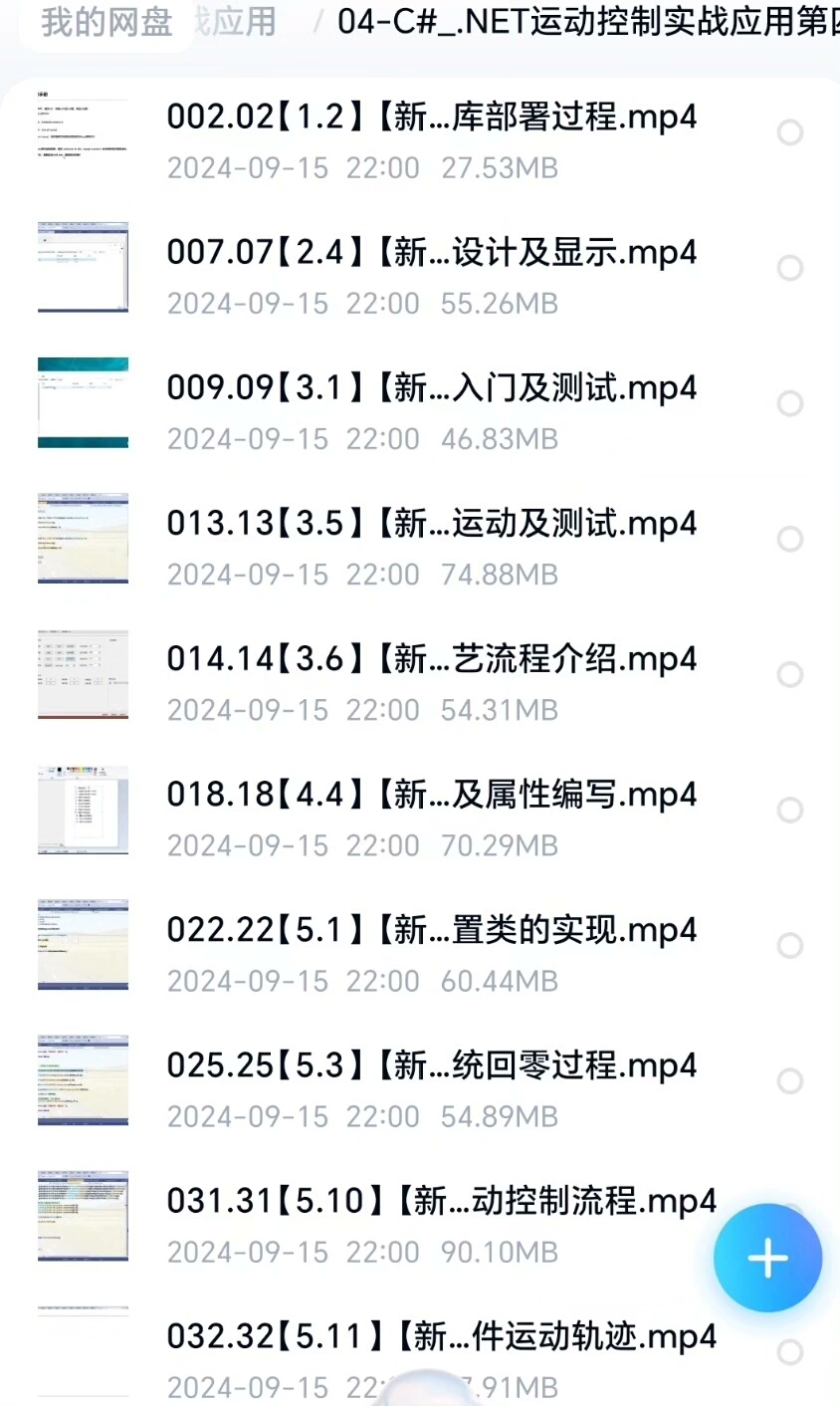This screenshot has width=840, height=1406.
Task: Go to the 我的网盘 breadcrumb
Action: tap(106, 22)
